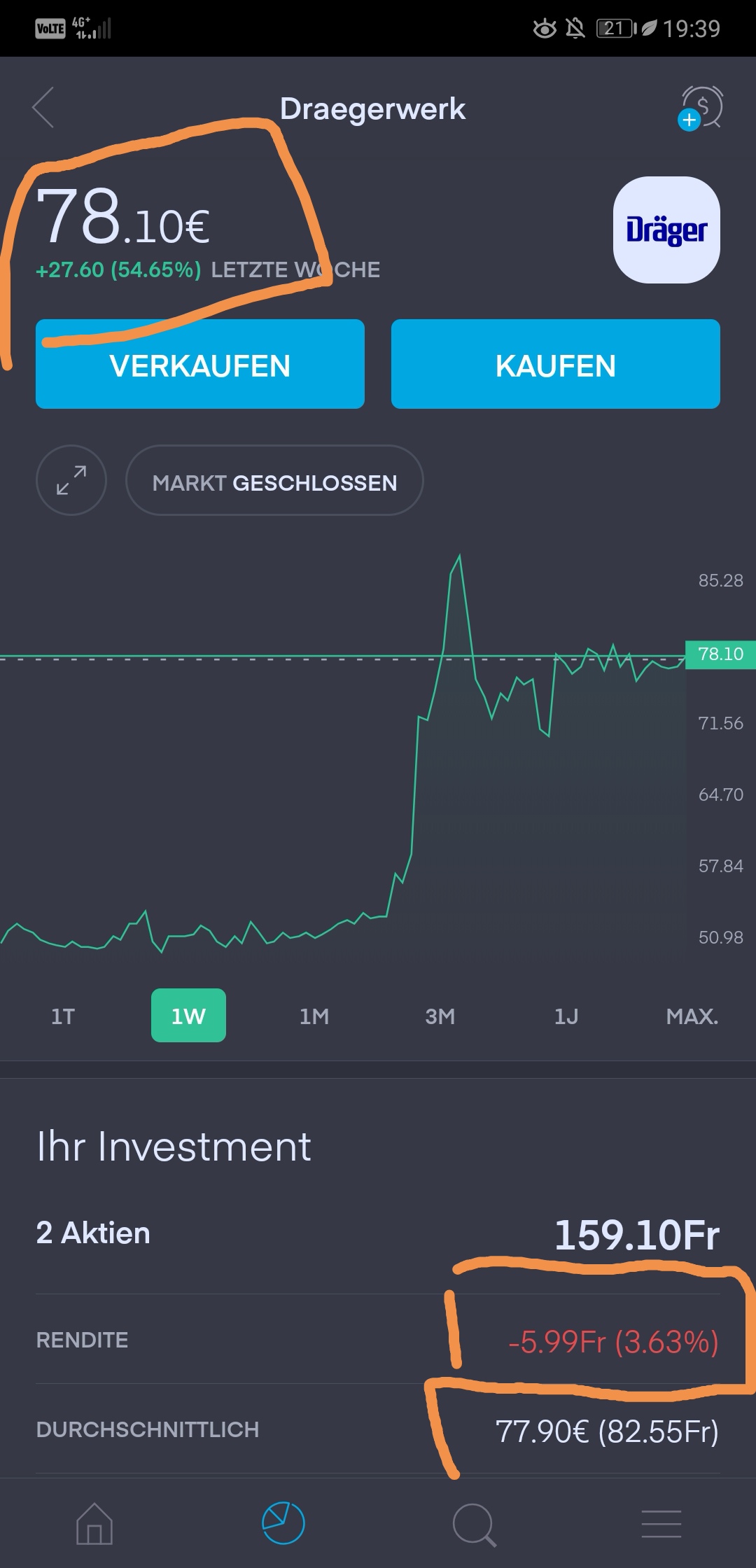Open the home tab

click(94, 1524)
